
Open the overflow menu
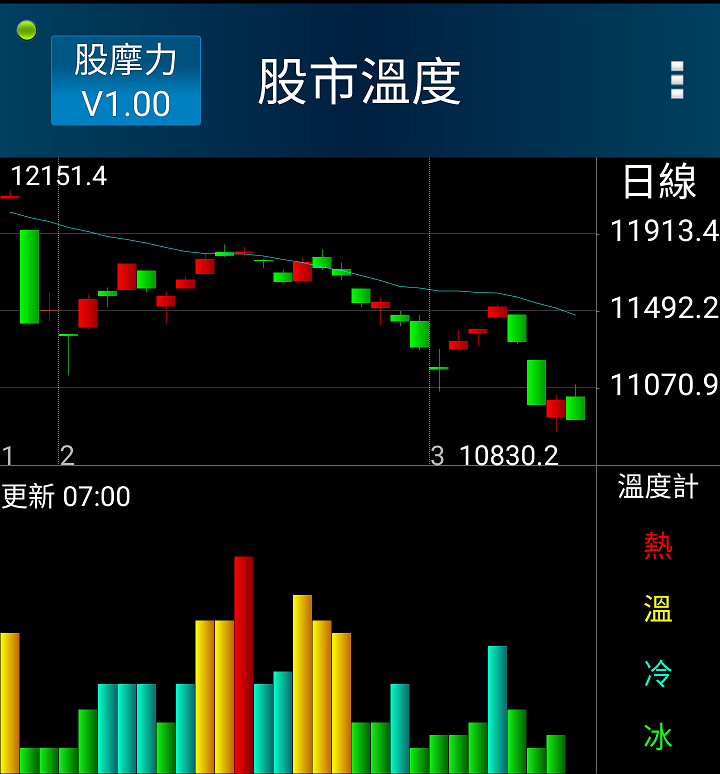click(x=677, y=80)
